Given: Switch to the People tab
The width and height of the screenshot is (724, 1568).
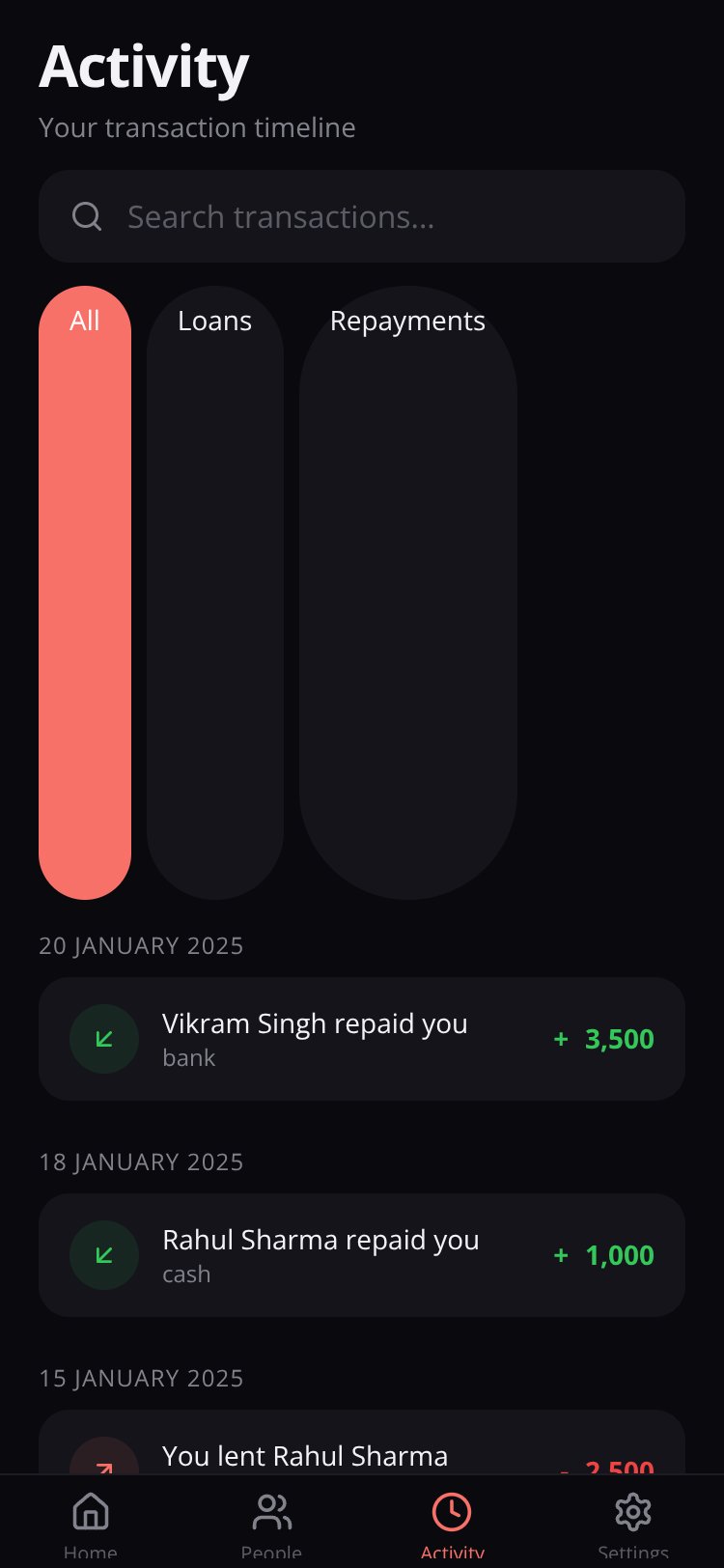Looking at the screenshot, I should [271, 1523].
